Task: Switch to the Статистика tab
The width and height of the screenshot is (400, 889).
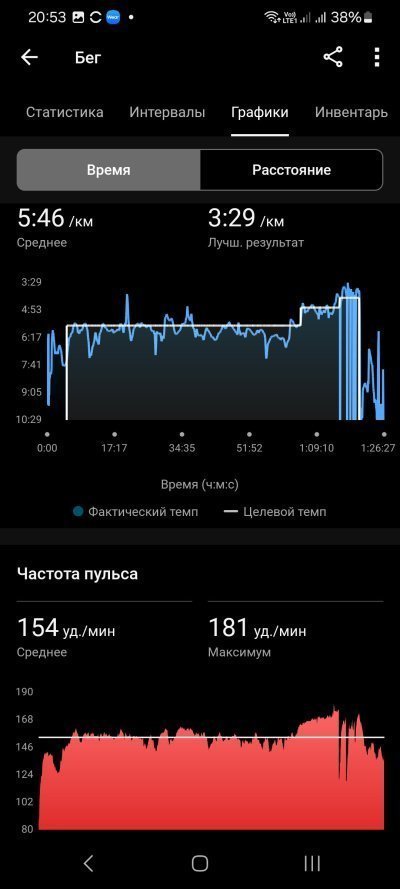Action: point(65,112)
